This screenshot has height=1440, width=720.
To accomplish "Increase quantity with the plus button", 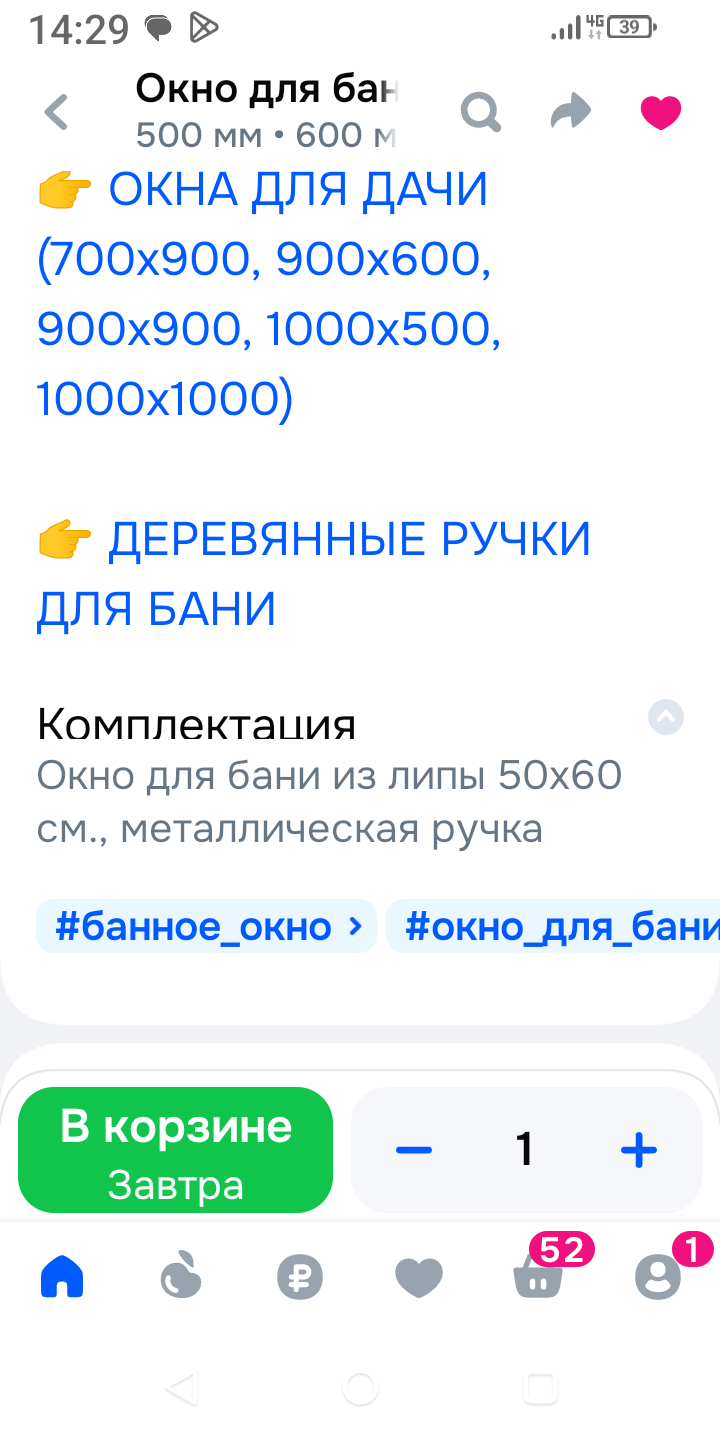I will [638, 1150].
